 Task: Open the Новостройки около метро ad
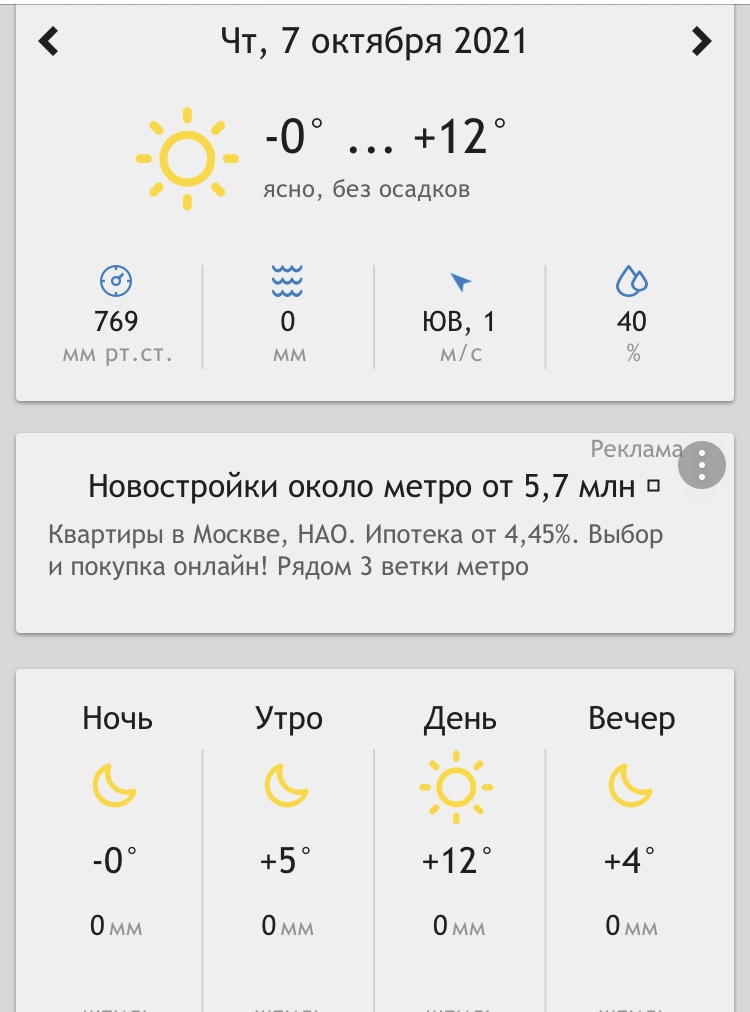click(362, 487)
